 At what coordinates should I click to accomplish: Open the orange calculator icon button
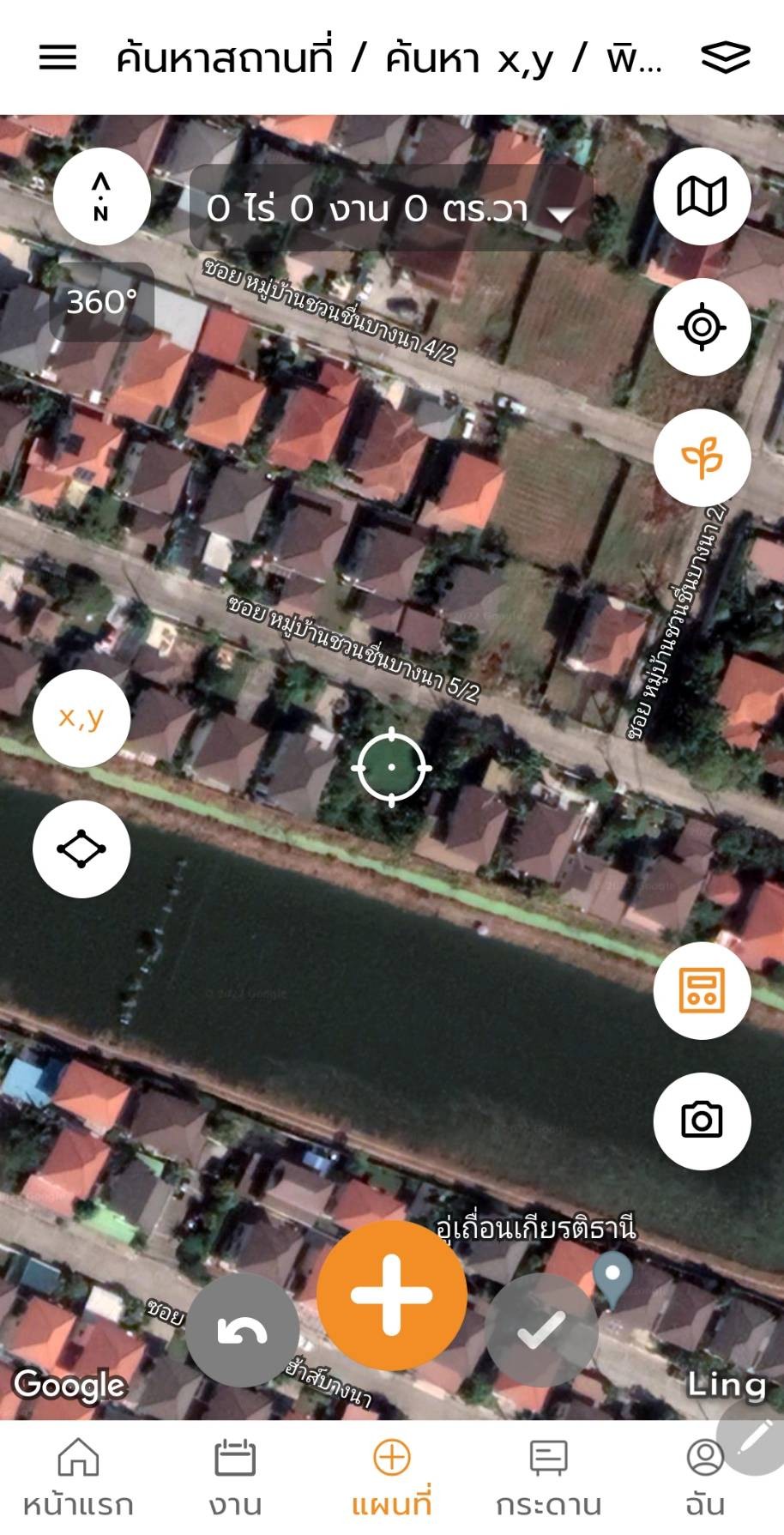[703, 990]
